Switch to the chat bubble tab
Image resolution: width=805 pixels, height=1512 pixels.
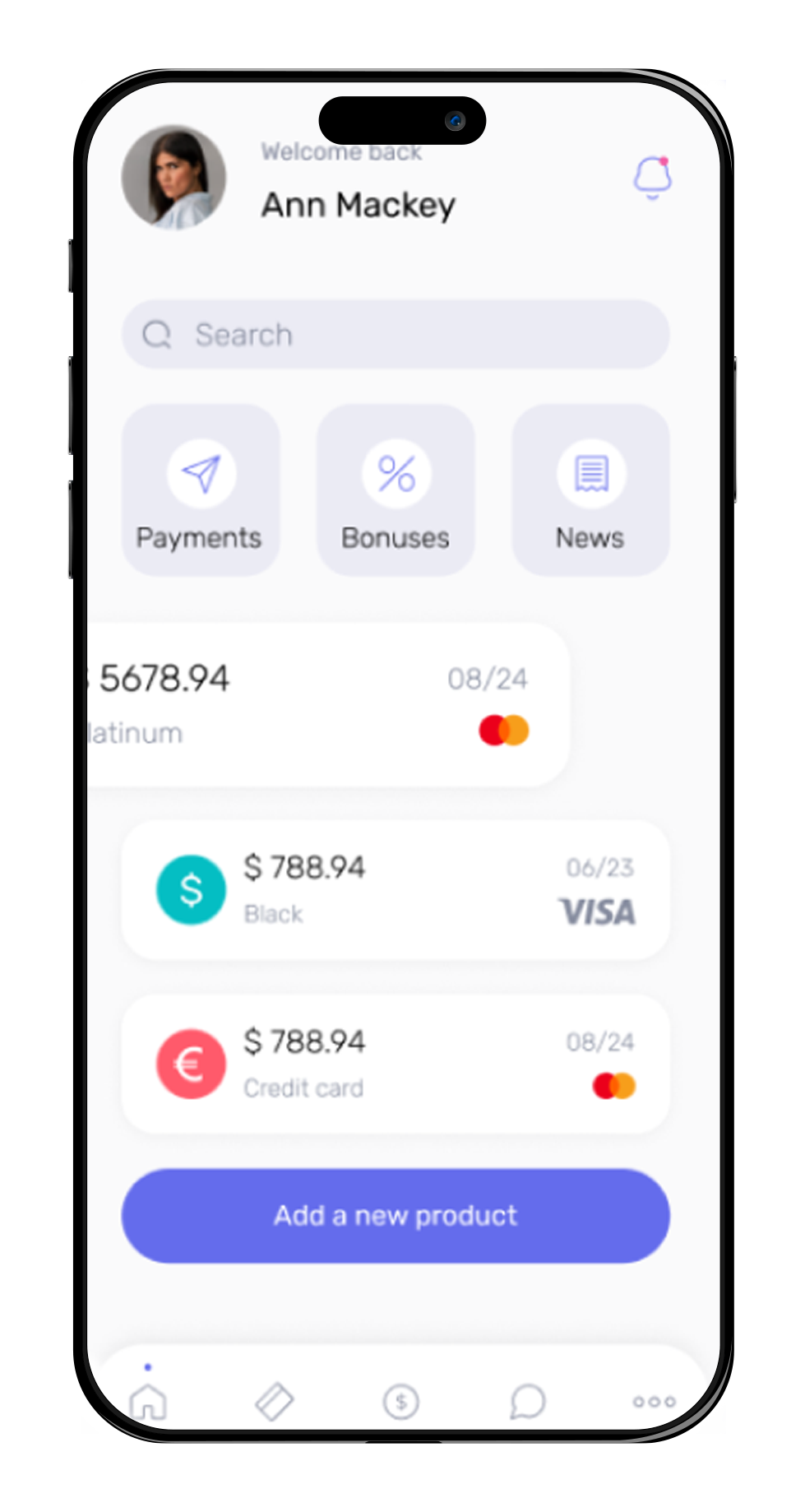click(527, 1400)
